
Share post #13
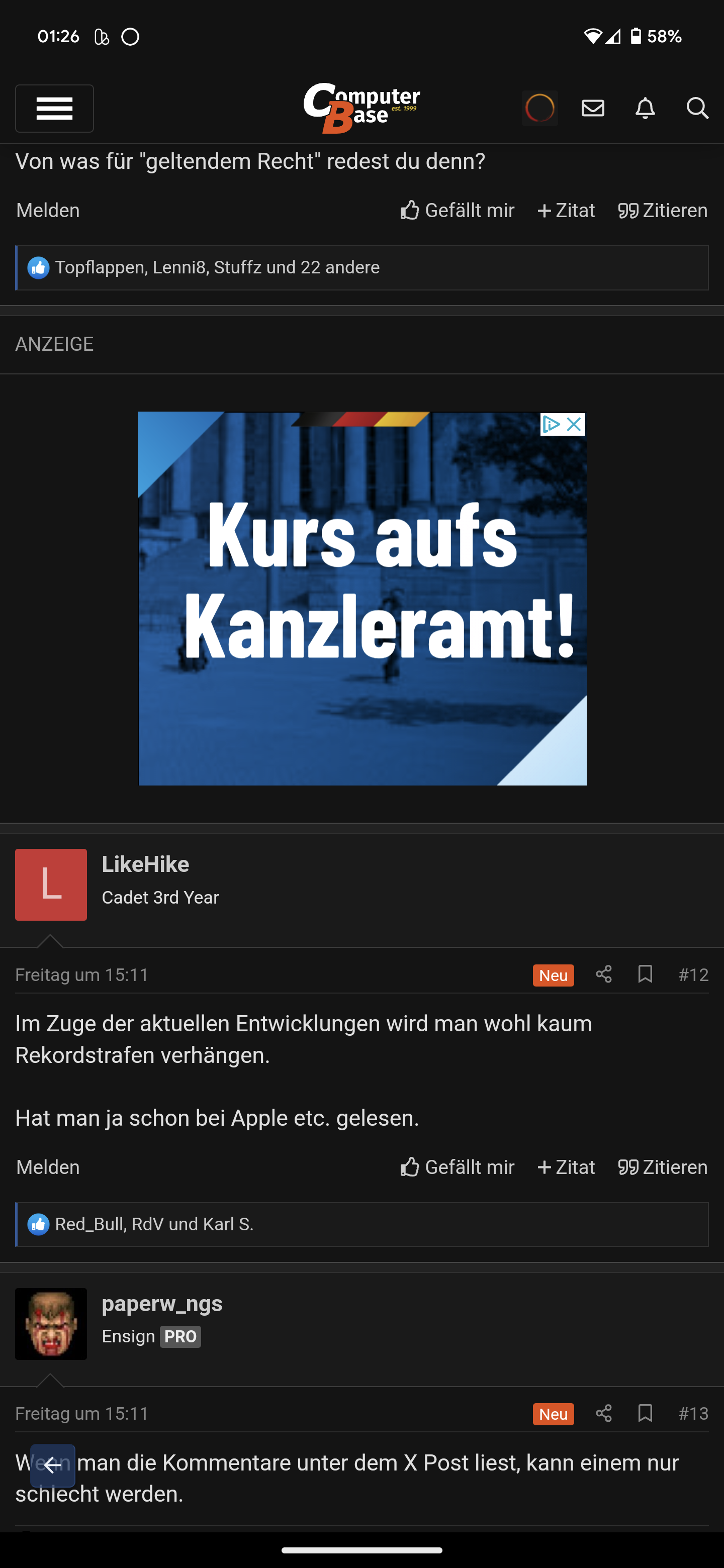pos(603,1413)
